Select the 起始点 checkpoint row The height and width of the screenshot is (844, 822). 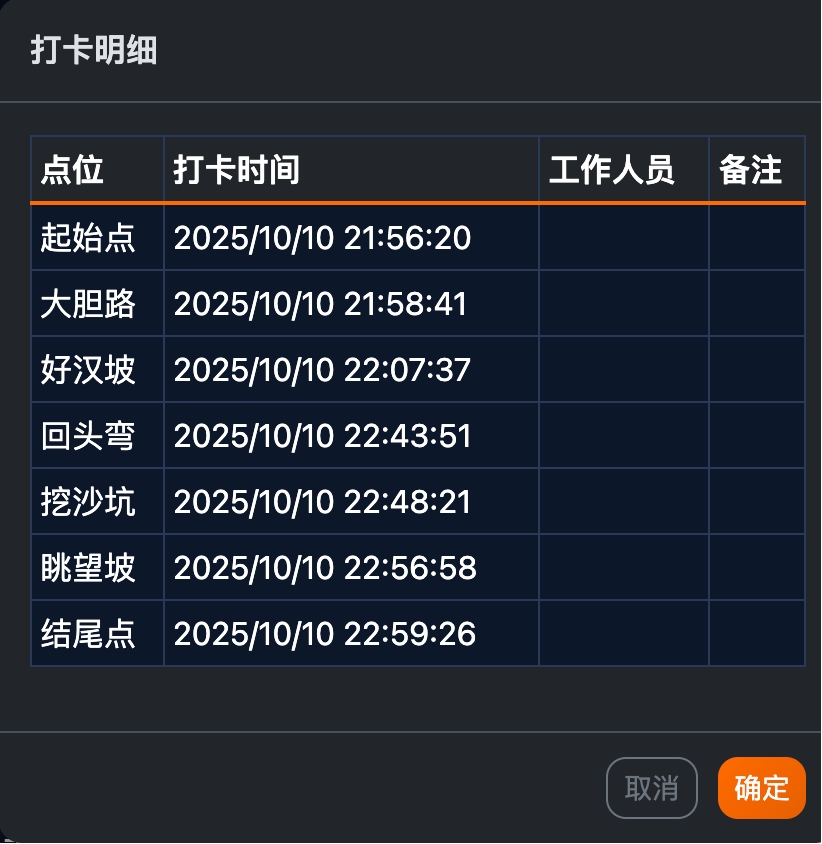point(96,238)
